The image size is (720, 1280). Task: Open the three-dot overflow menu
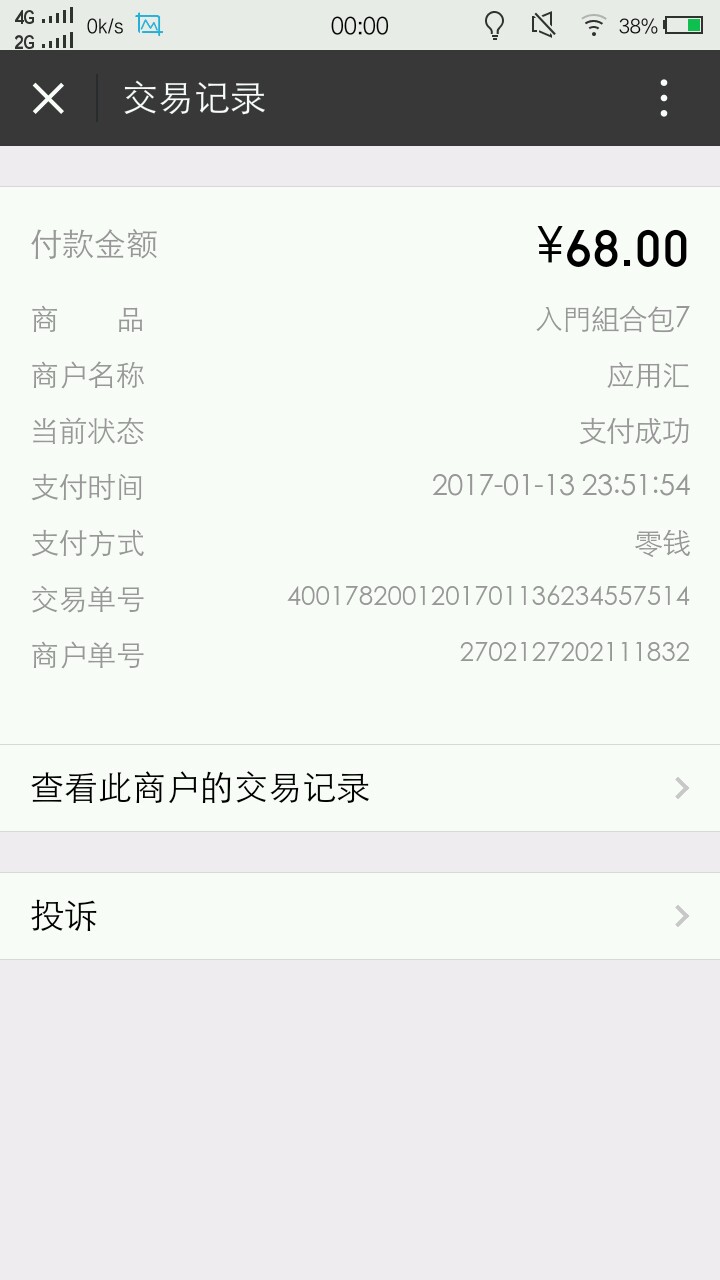click(663, 99)
